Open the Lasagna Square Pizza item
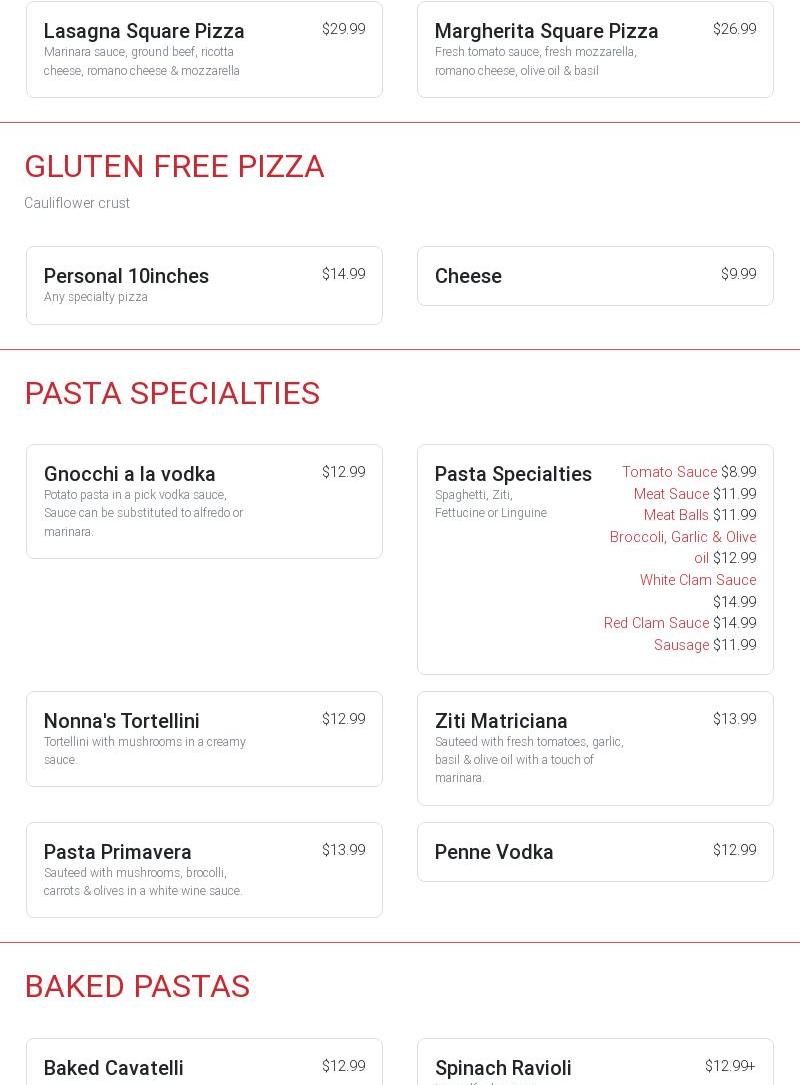 tap(204, 49)
